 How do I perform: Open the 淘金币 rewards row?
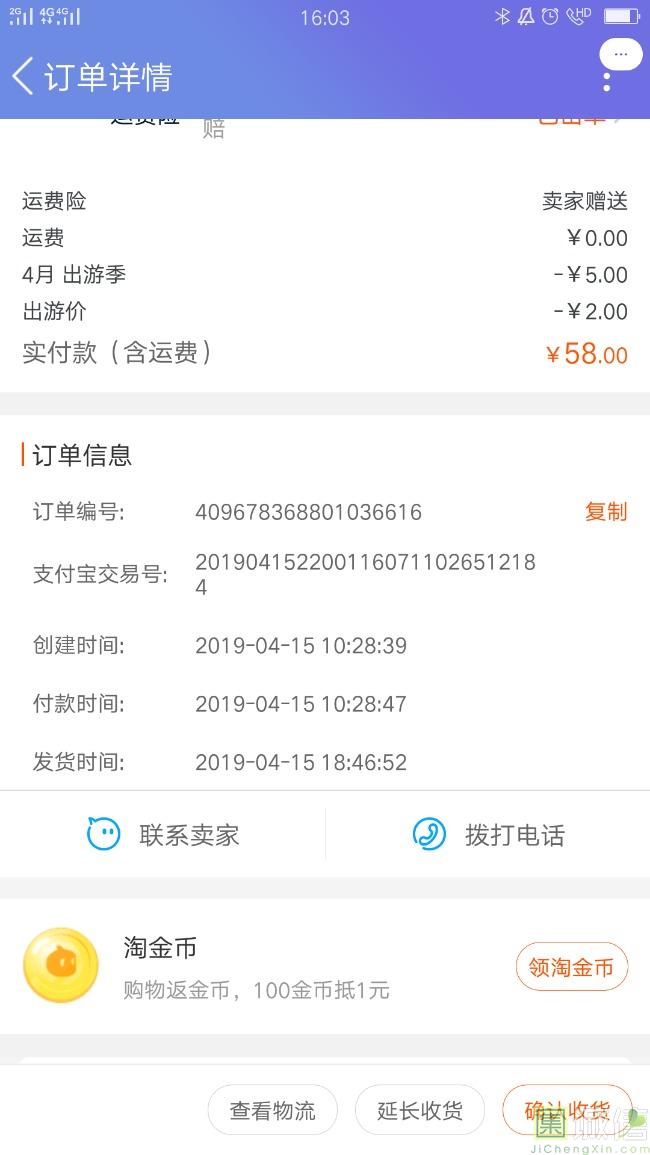[325, 966]
